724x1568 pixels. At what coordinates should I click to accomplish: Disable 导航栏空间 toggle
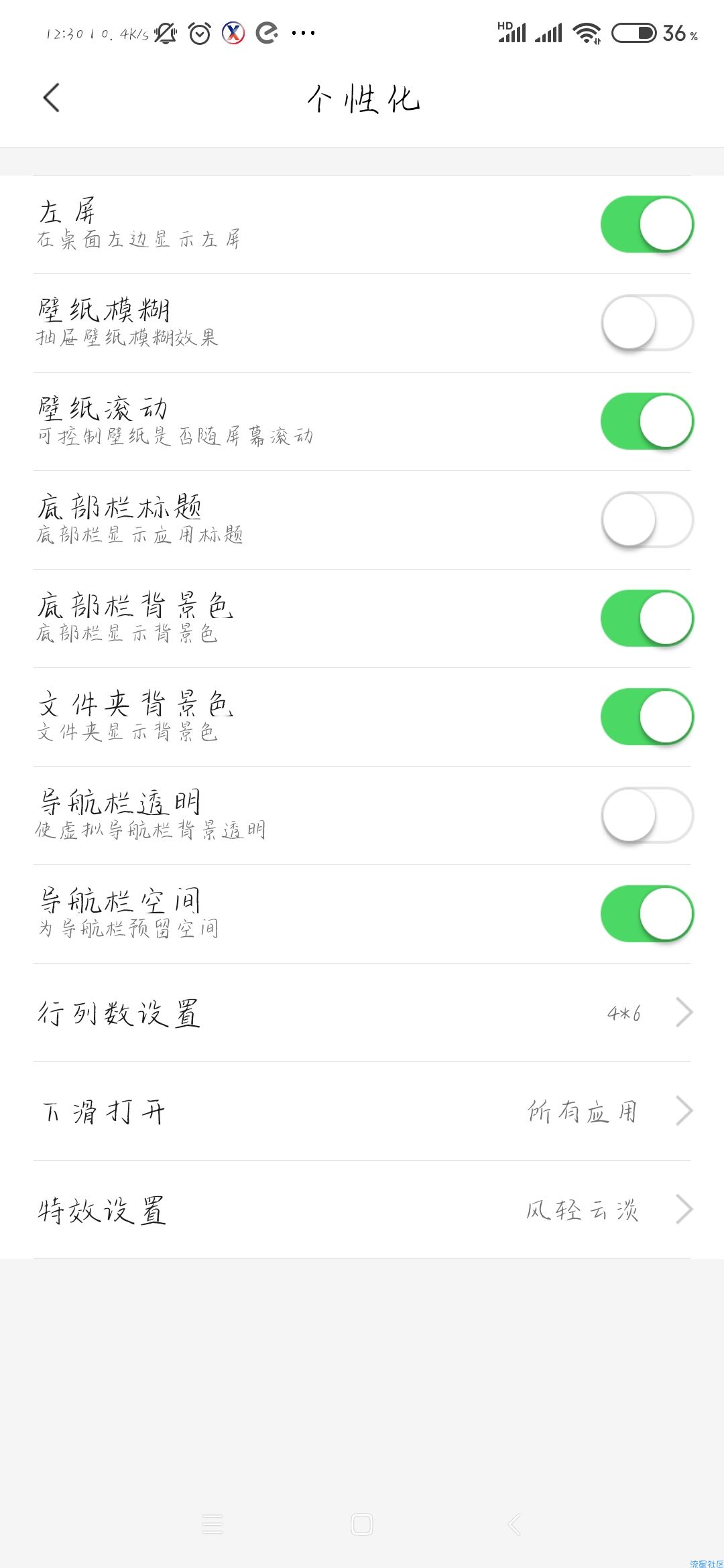click(647, 914)
